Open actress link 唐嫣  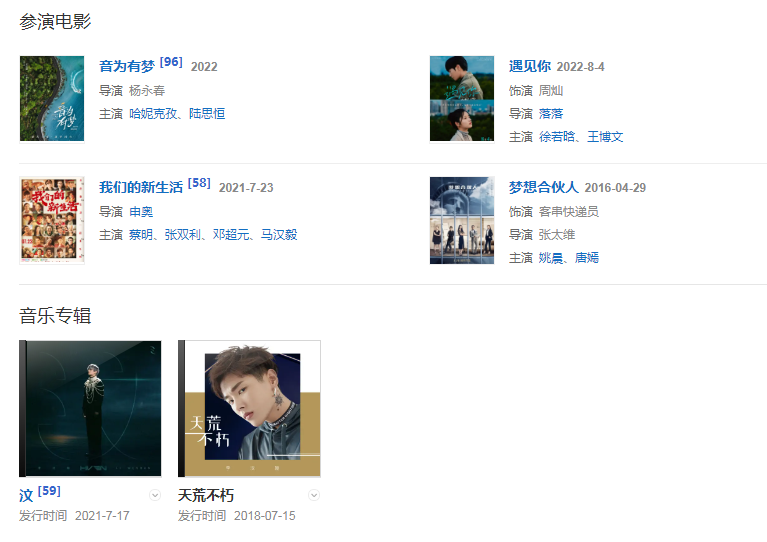tap(586, 257)
